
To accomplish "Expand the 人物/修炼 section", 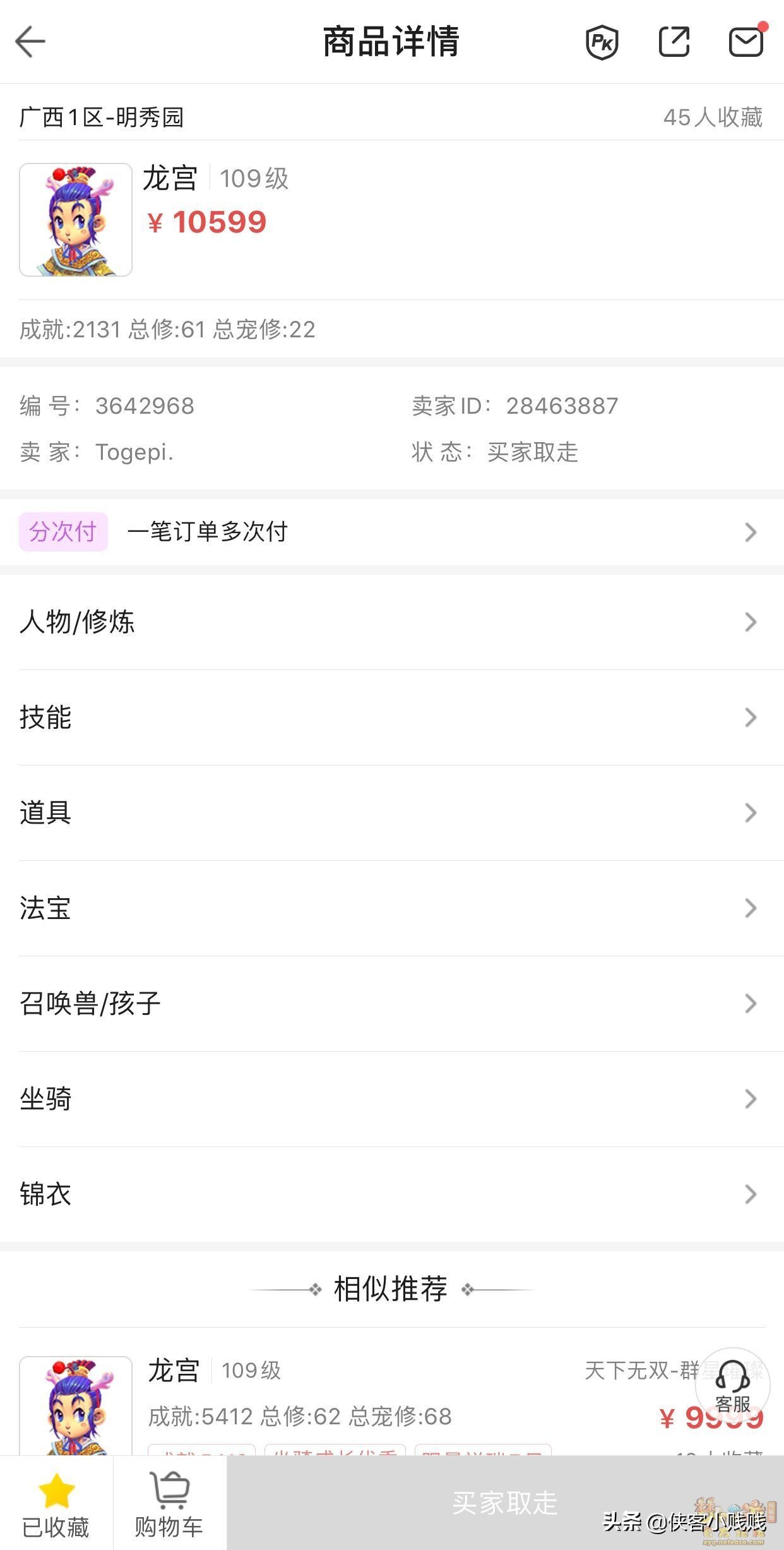I will [x=391, y=622].
